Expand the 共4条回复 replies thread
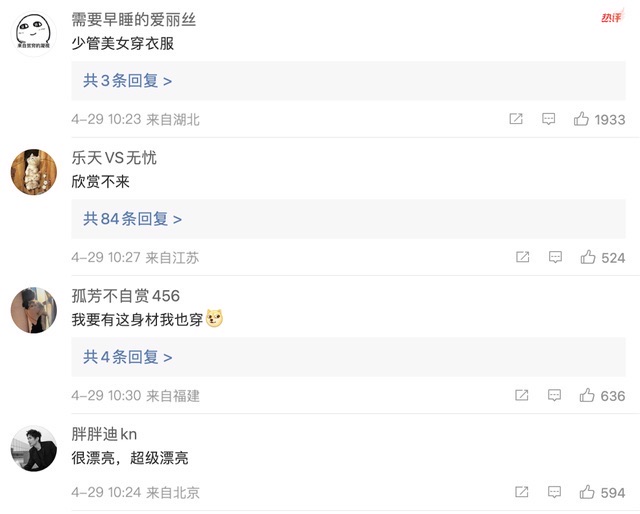640x514 pixels. coord(127,357)
